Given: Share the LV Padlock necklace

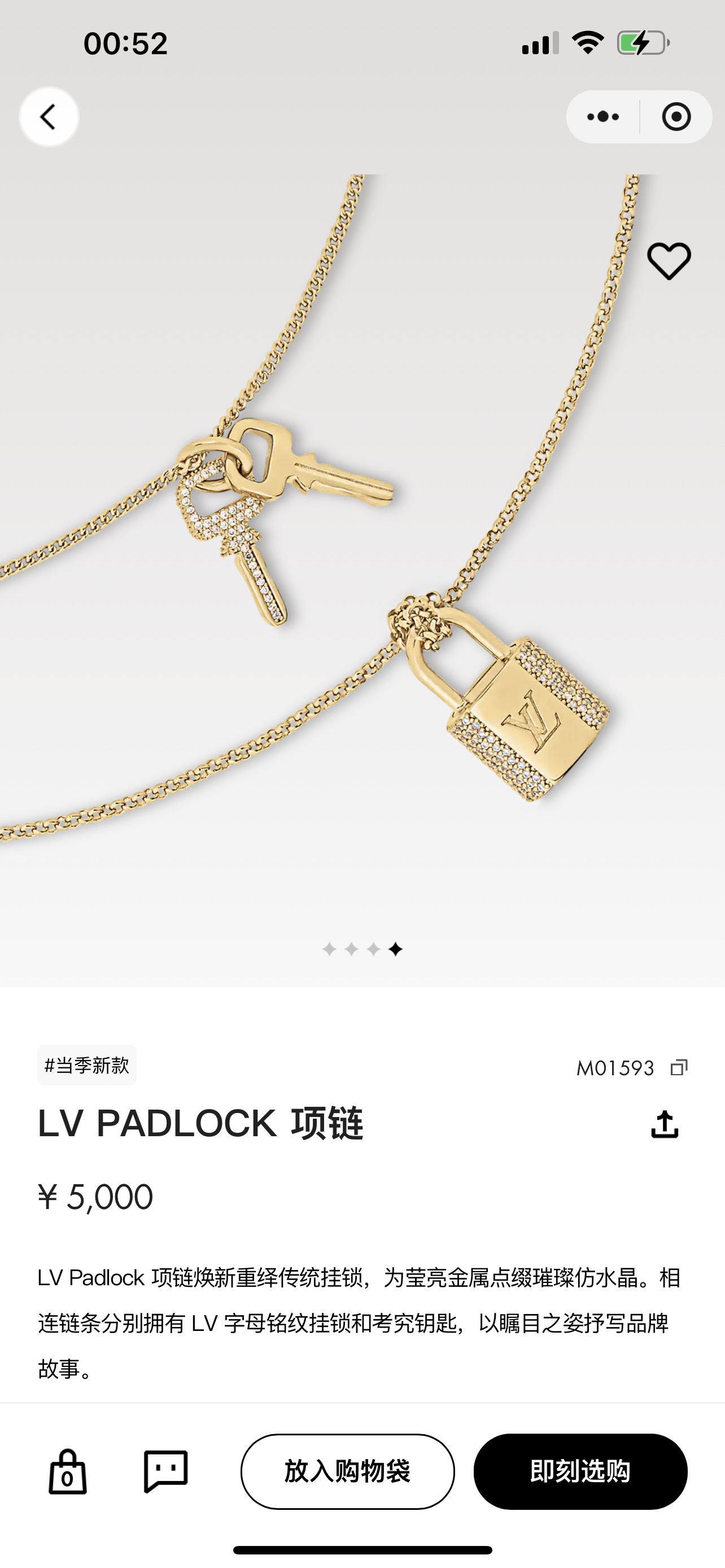Looking at the screenshot, I should [x=664, y=1124].
